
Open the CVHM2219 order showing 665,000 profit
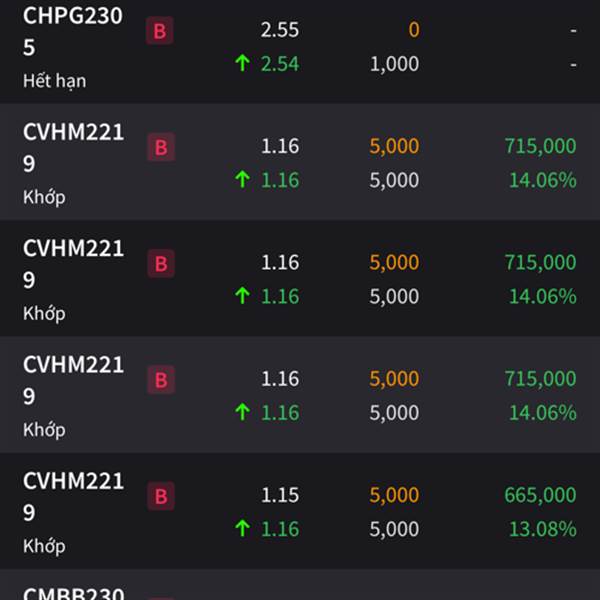(300, 512)
